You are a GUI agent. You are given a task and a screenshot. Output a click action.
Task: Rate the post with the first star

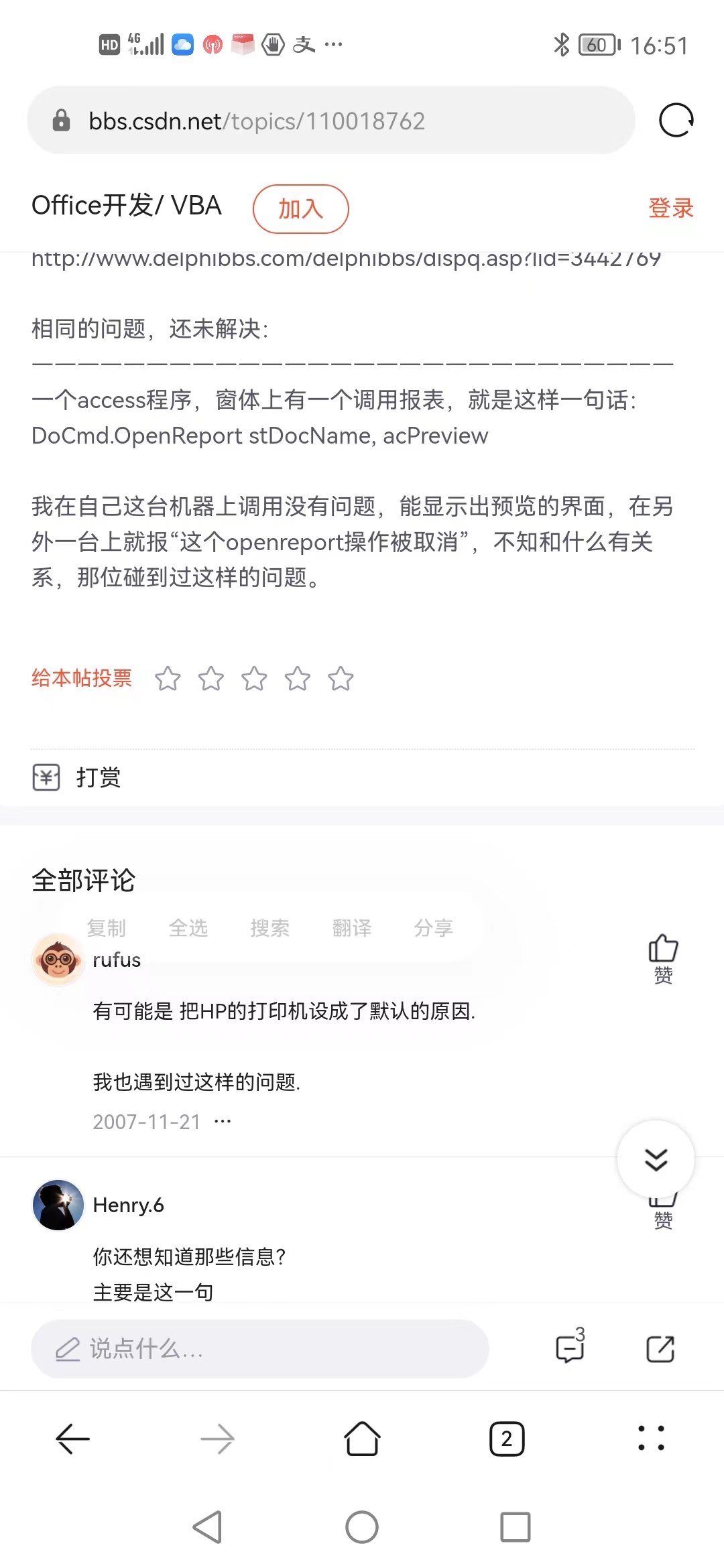(168, 678)
